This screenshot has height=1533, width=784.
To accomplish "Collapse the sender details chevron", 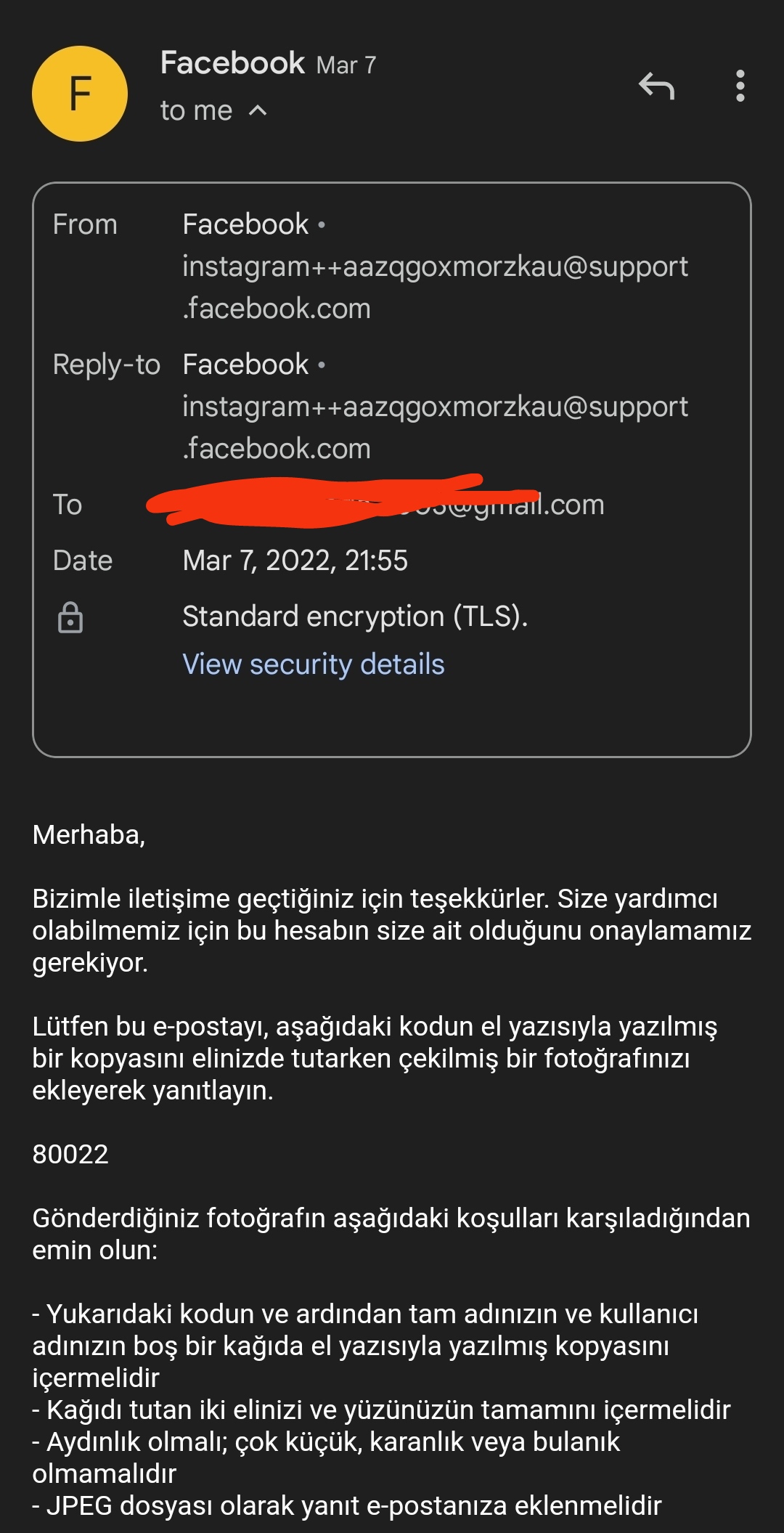I will (258, 110).
